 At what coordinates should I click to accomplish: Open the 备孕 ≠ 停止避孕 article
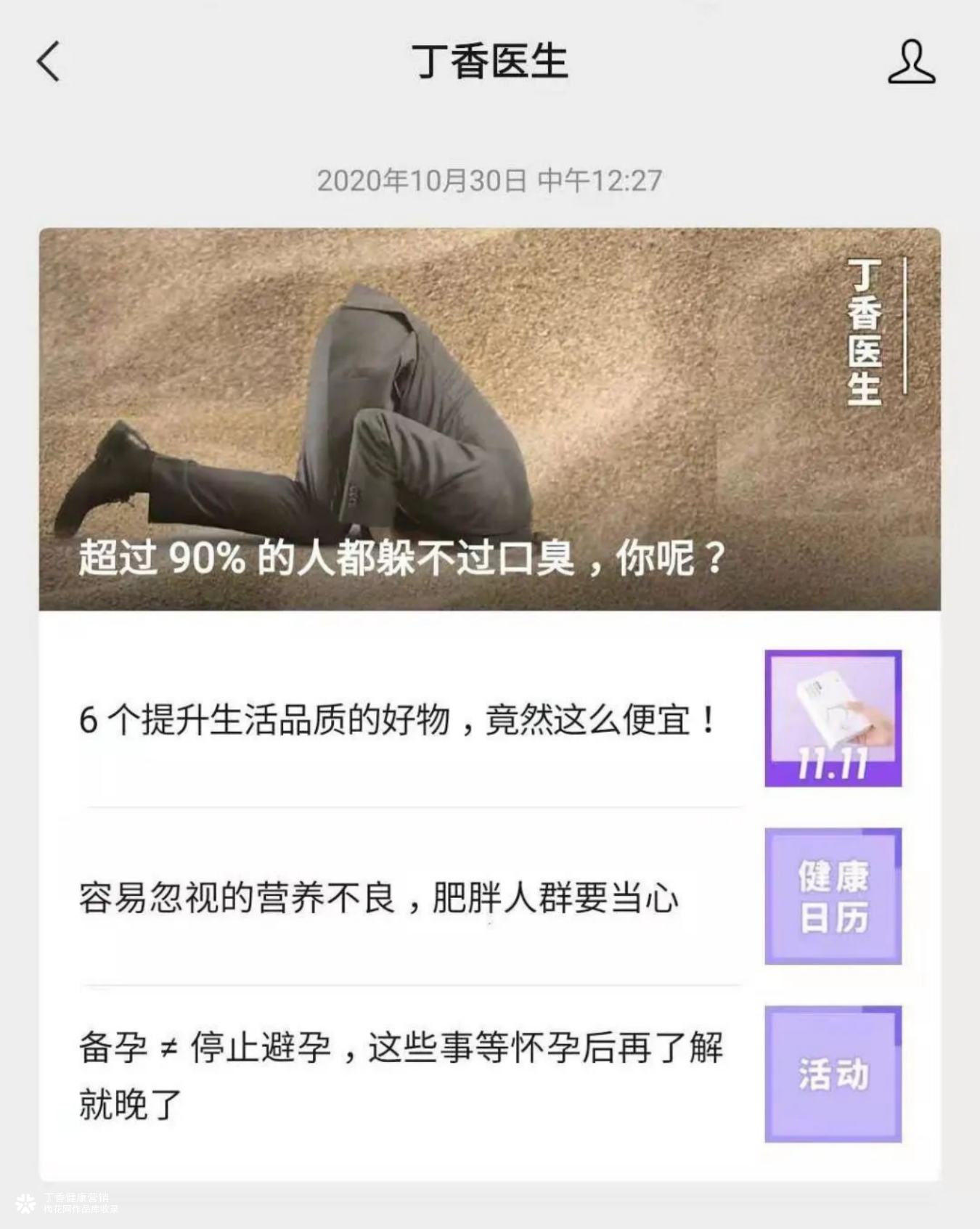pyautogui.click(x=401, y=1074)
